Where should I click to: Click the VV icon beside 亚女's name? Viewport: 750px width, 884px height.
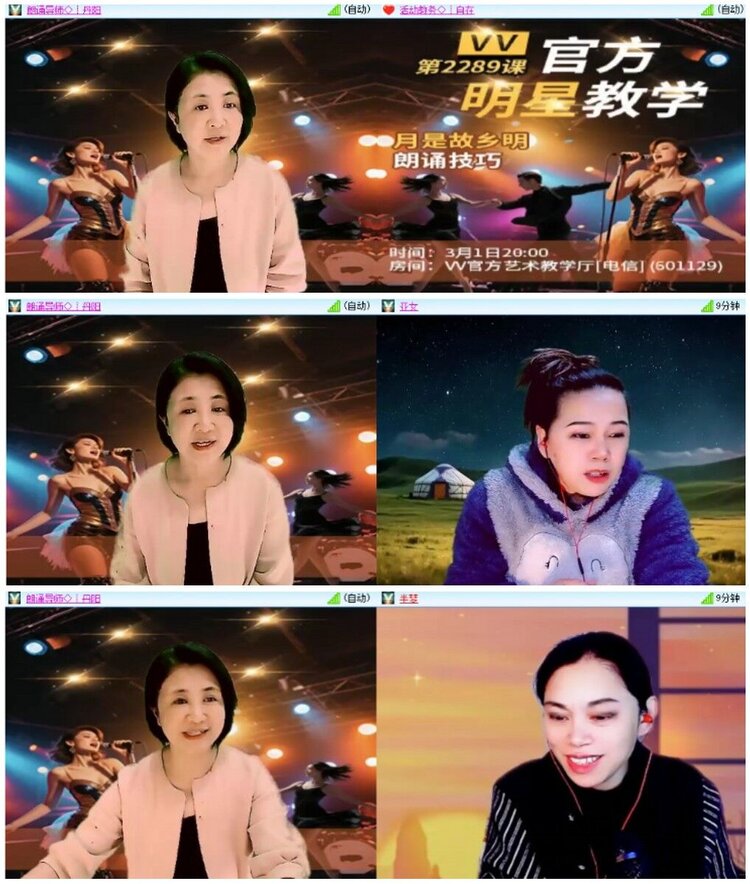click(387, 303)
